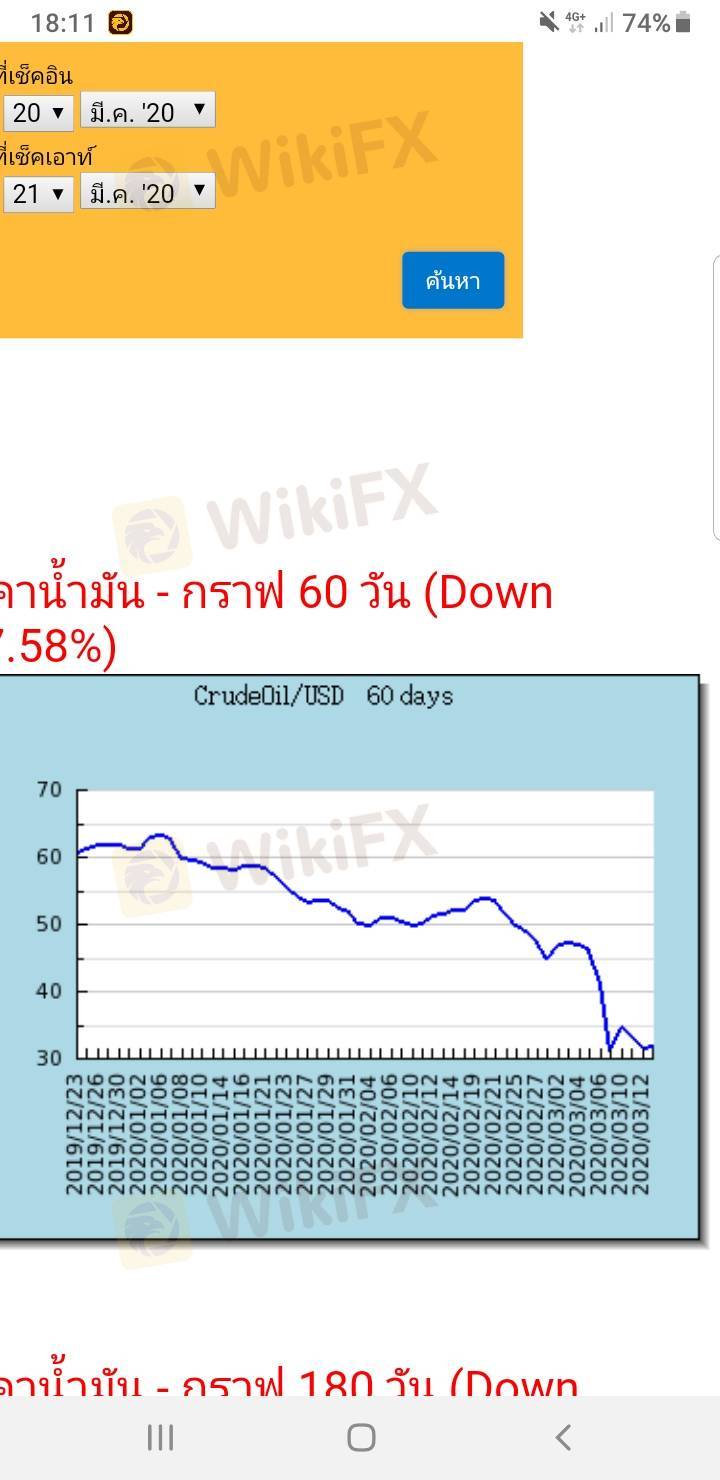Tap the blue ค้นหา search button

[x=453, y=281]
